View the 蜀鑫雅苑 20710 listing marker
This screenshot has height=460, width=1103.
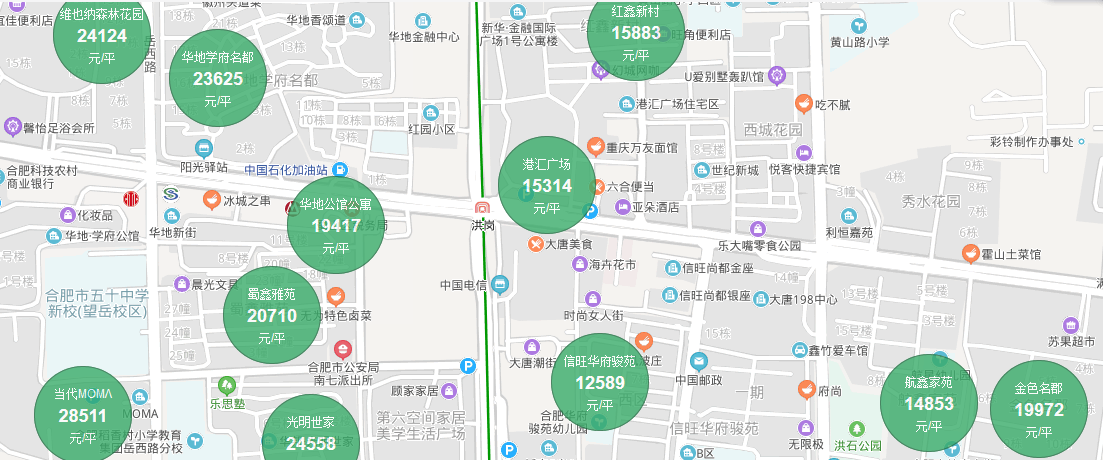[271, 315]
